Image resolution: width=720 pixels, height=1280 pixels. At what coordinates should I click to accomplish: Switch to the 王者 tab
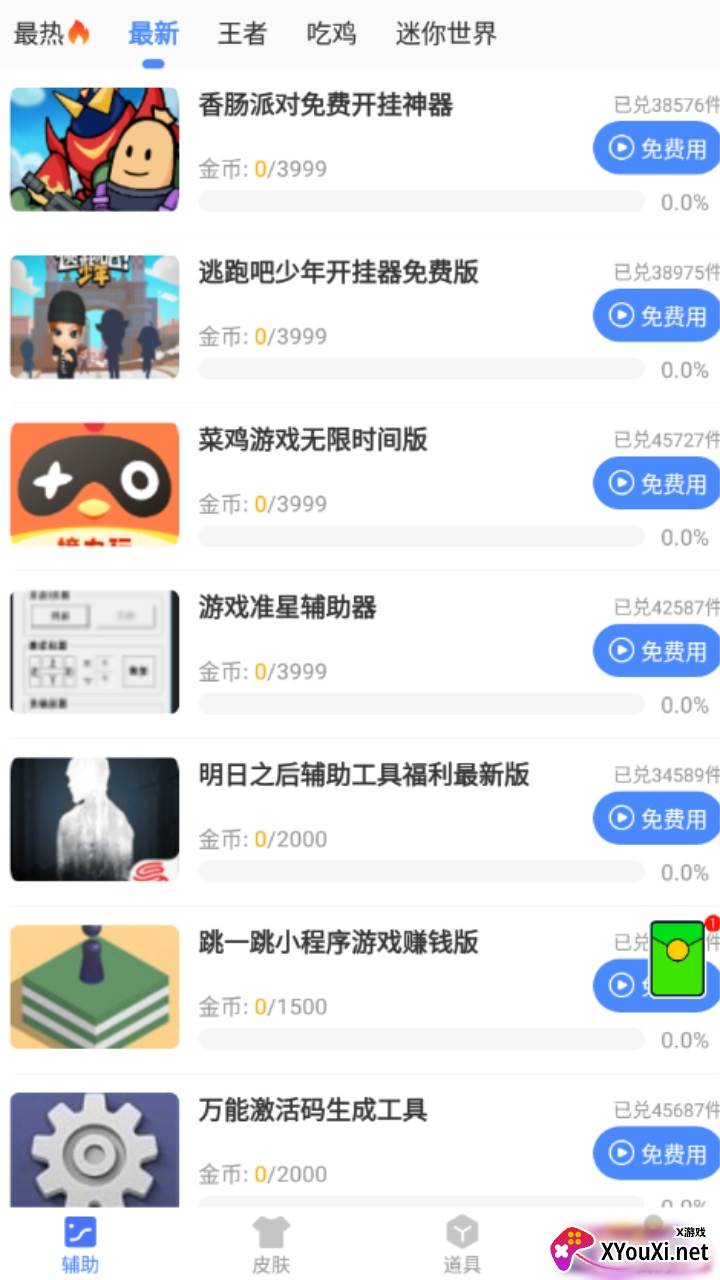pyautogui.click(x=240, y=33)
